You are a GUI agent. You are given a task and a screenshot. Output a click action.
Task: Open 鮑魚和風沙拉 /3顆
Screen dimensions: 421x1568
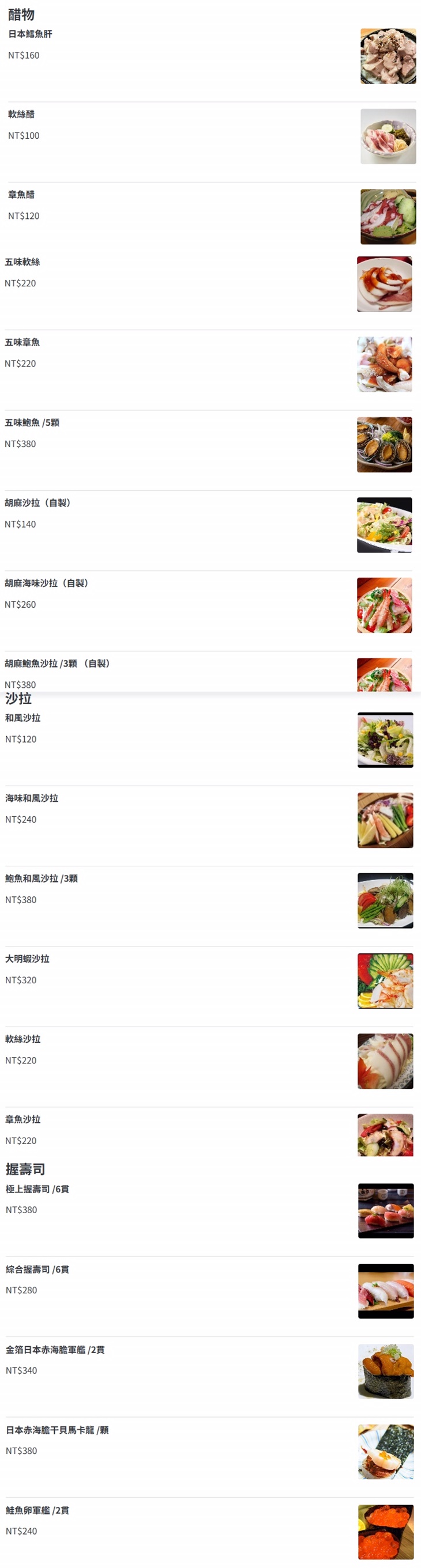click(42, 879)
